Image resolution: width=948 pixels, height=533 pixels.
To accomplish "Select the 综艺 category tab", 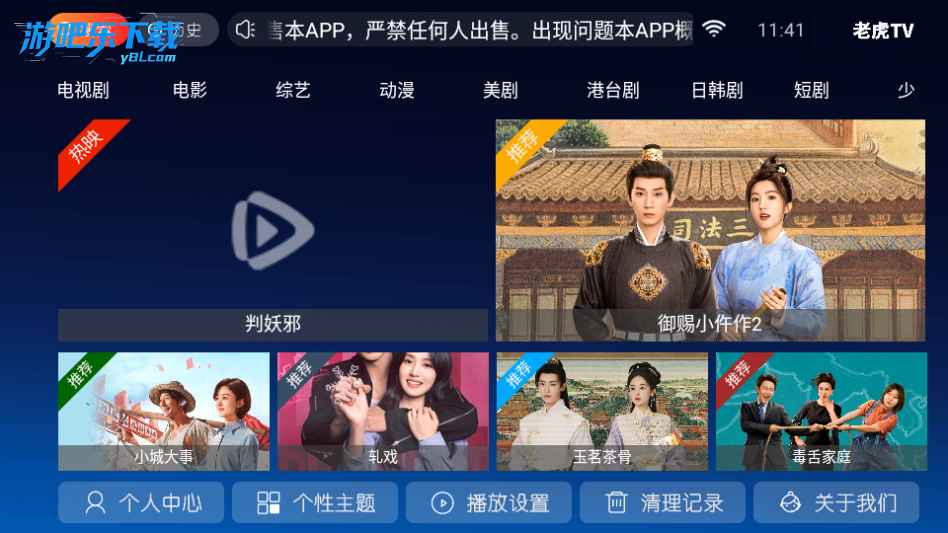I will pyautogui.click(x=293, y=91).
